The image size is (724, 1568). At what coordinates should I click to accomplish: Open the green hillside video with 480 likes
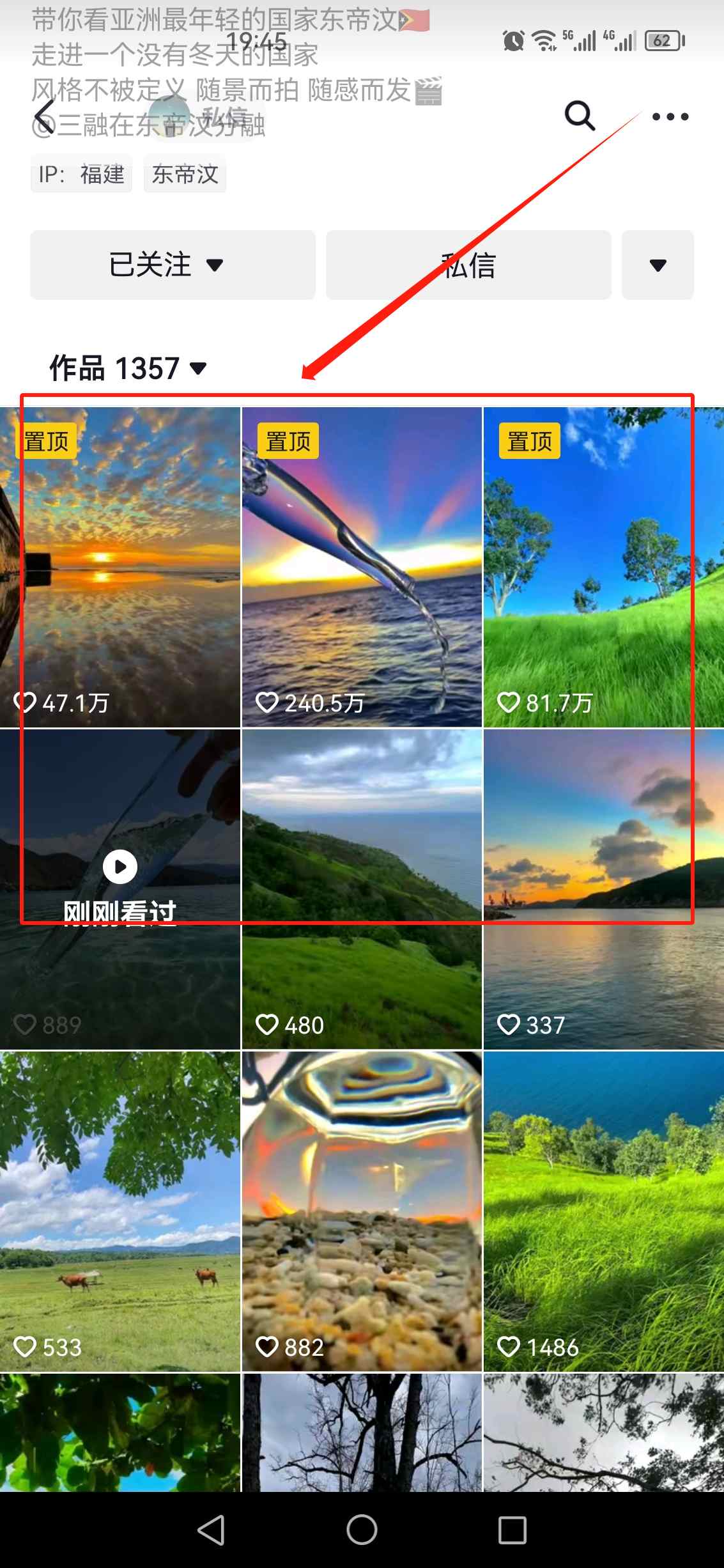362,889
